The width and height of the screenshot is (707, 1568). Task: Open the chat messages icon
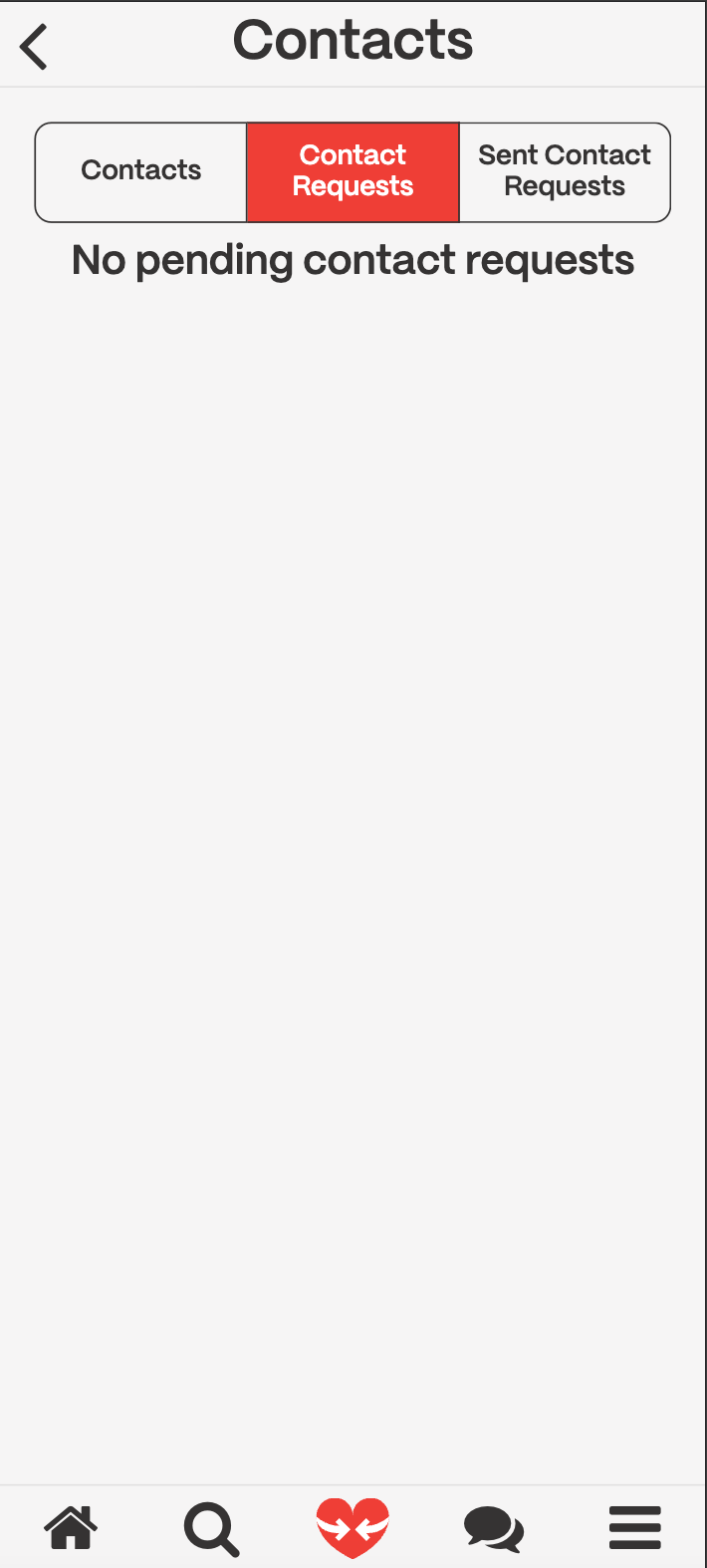click(x=494, y=1528)
